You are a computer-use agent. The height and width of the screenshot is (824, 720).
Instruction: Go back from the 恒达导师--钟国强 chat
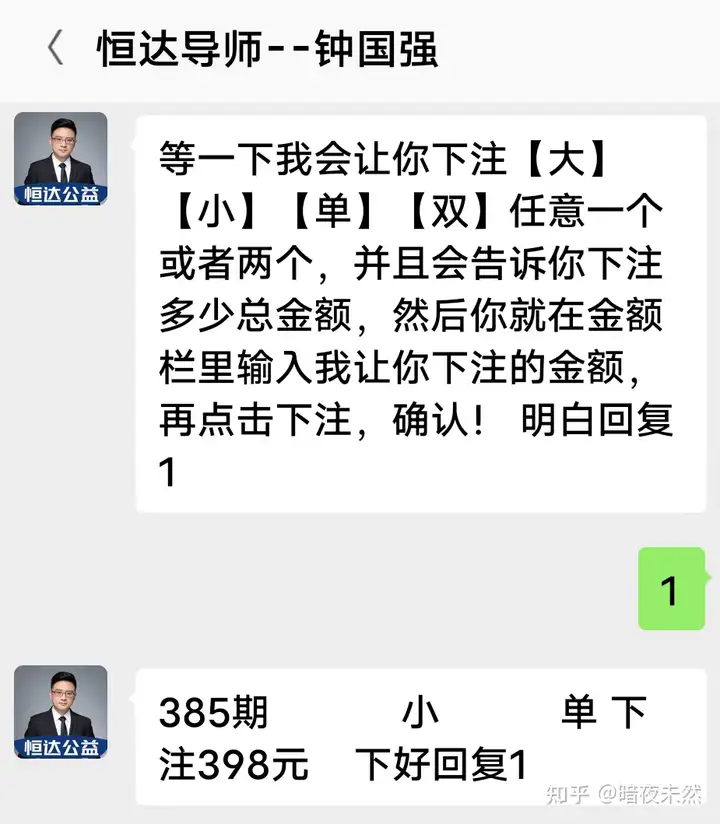[x=54, y=49]
